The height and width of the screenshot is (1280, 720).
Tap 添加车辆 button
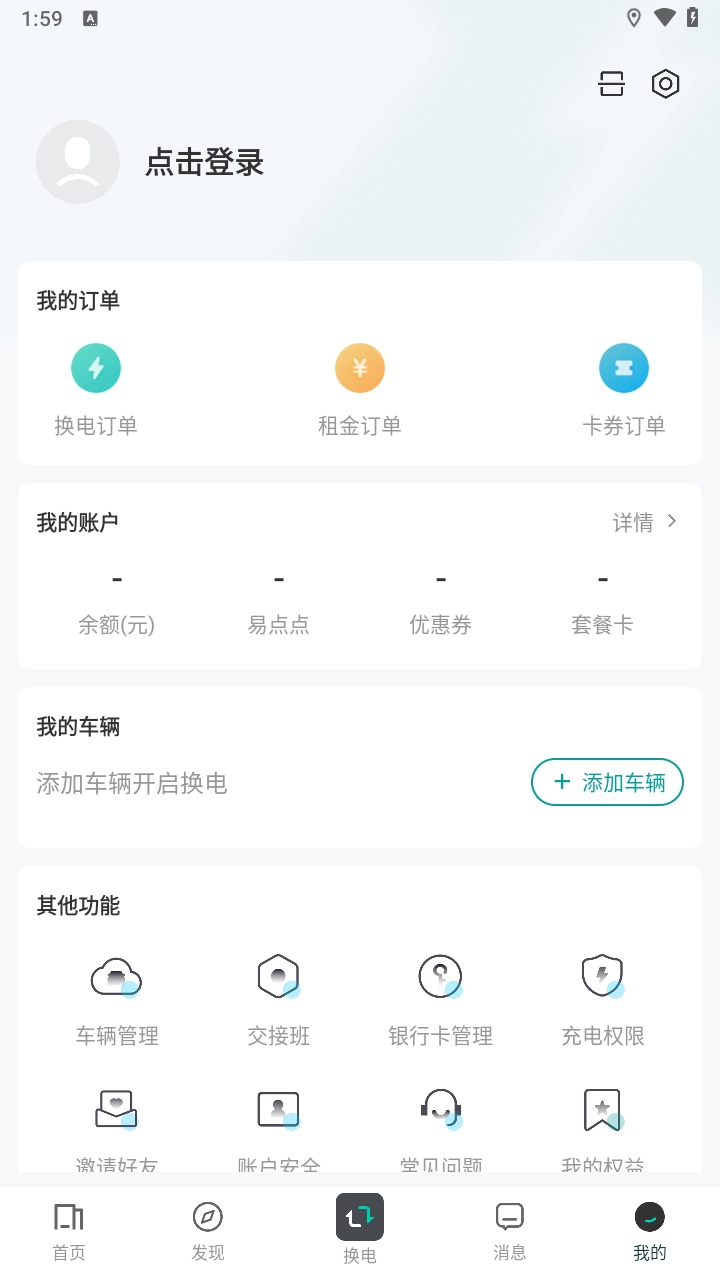pos(607,782)
